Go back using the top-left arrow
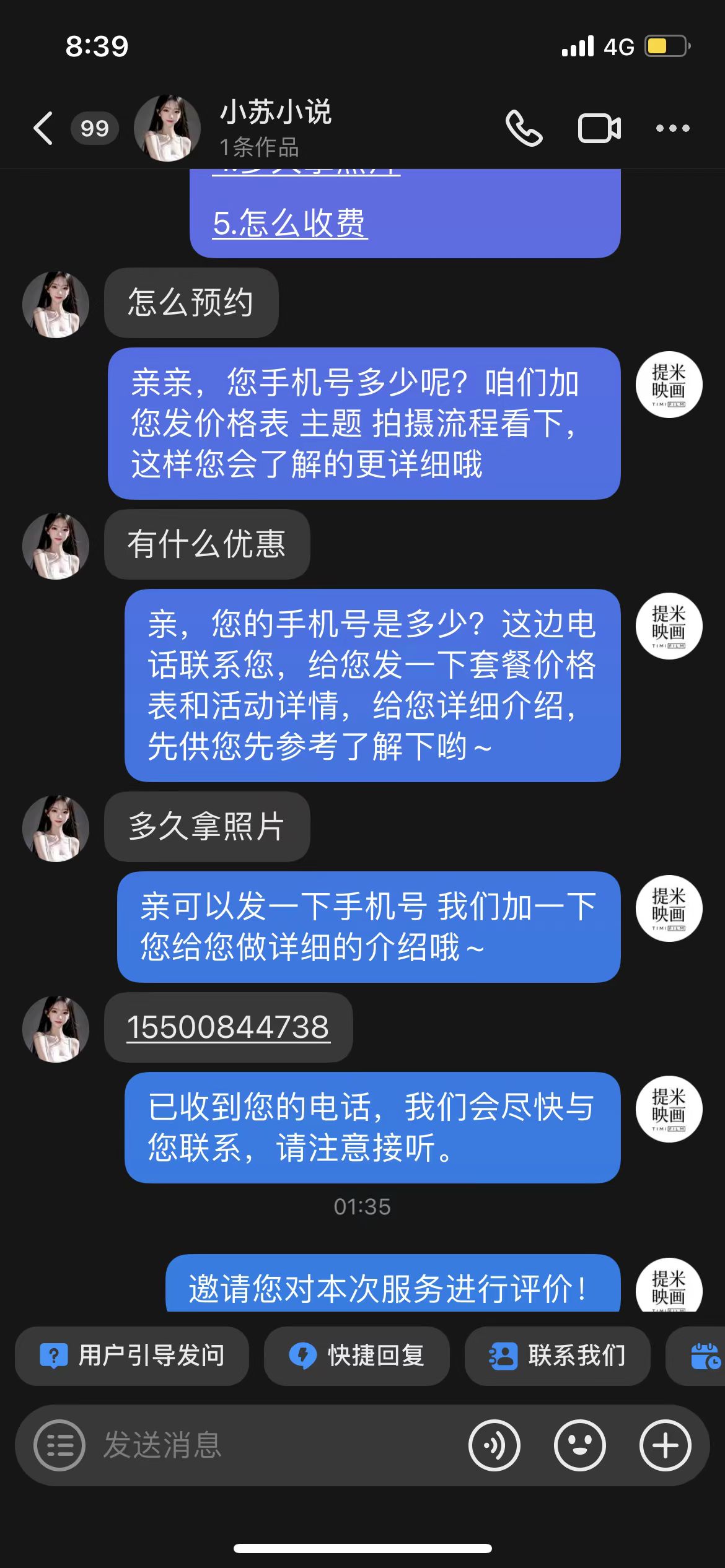Screen dimensions: 725x1568 (x=43, y=128)
